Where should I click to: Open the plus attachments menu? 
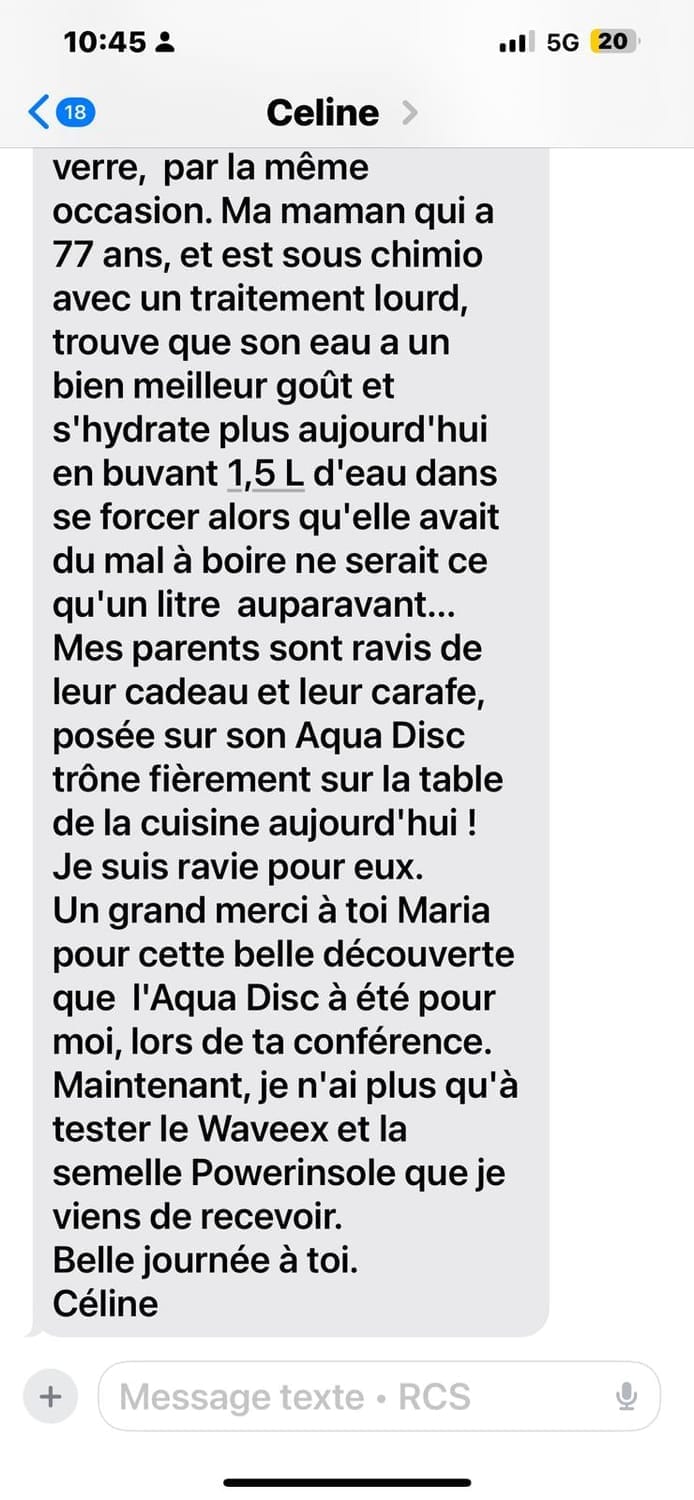[50, 1396]
